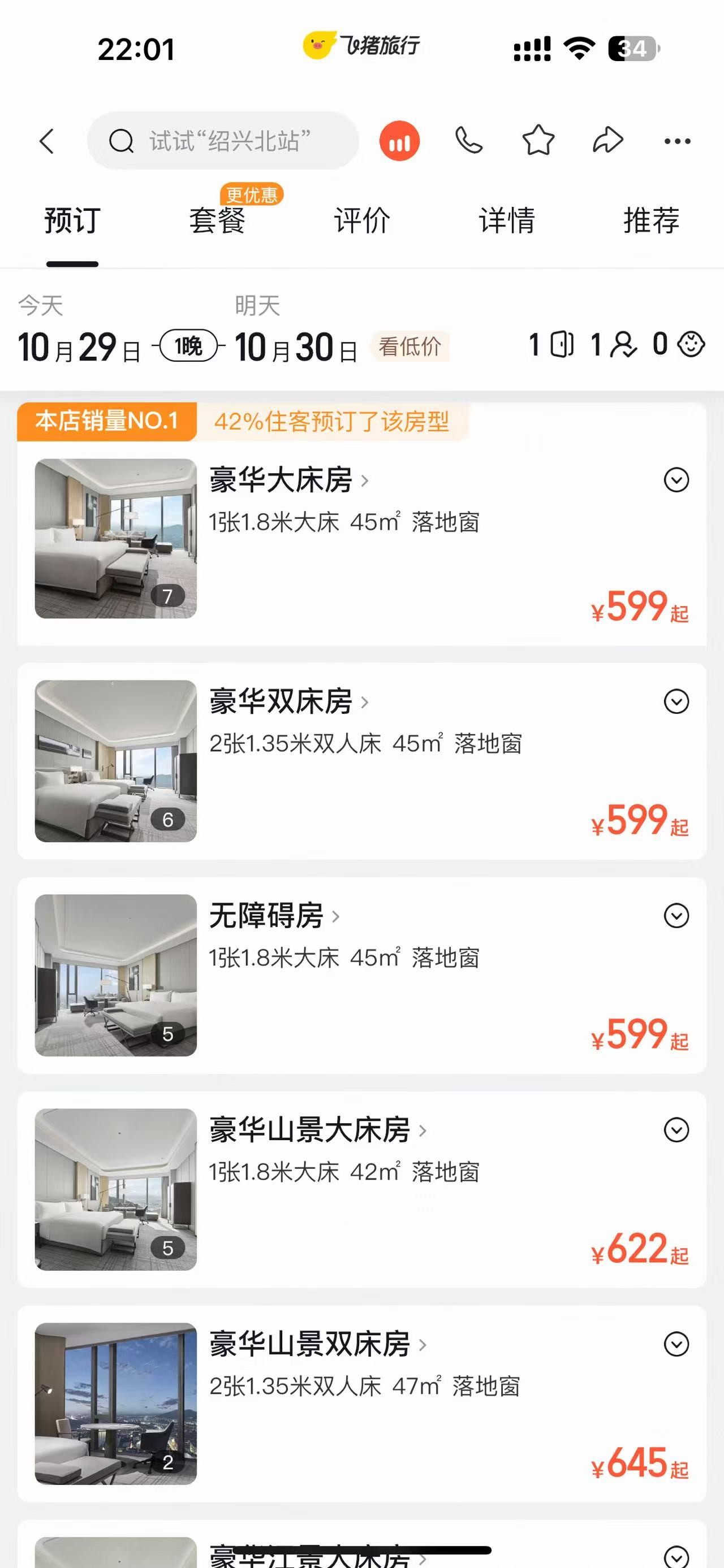Expand the 豪华山景双床房 options
724x1568 pixels.
(x=676, y=1344)
